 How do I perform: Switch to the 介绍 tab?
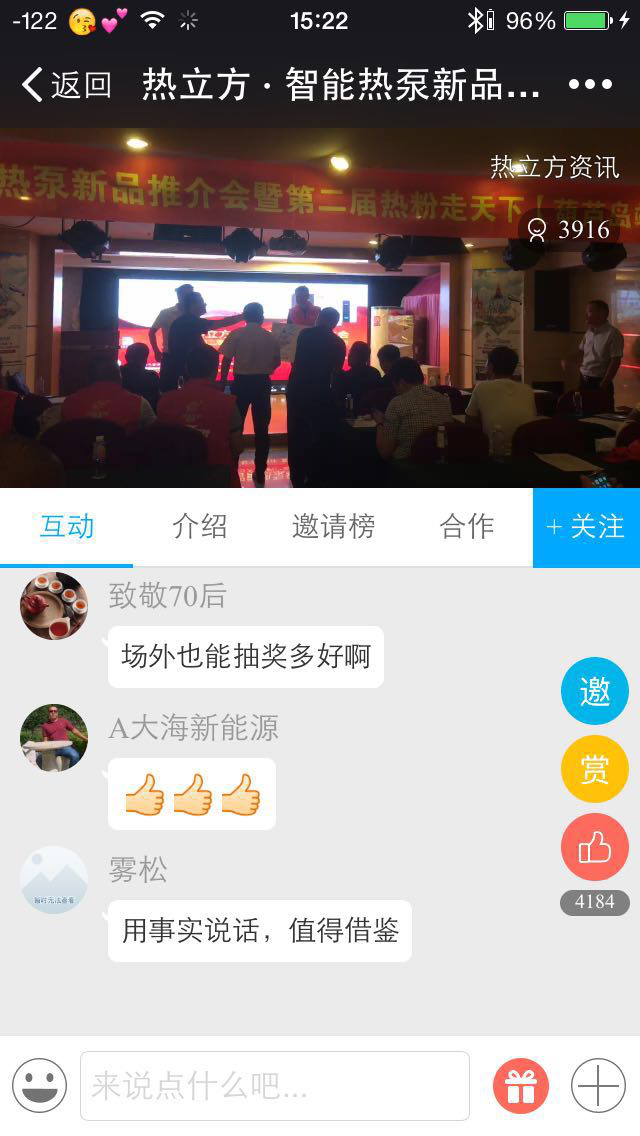tap(200, 527)
